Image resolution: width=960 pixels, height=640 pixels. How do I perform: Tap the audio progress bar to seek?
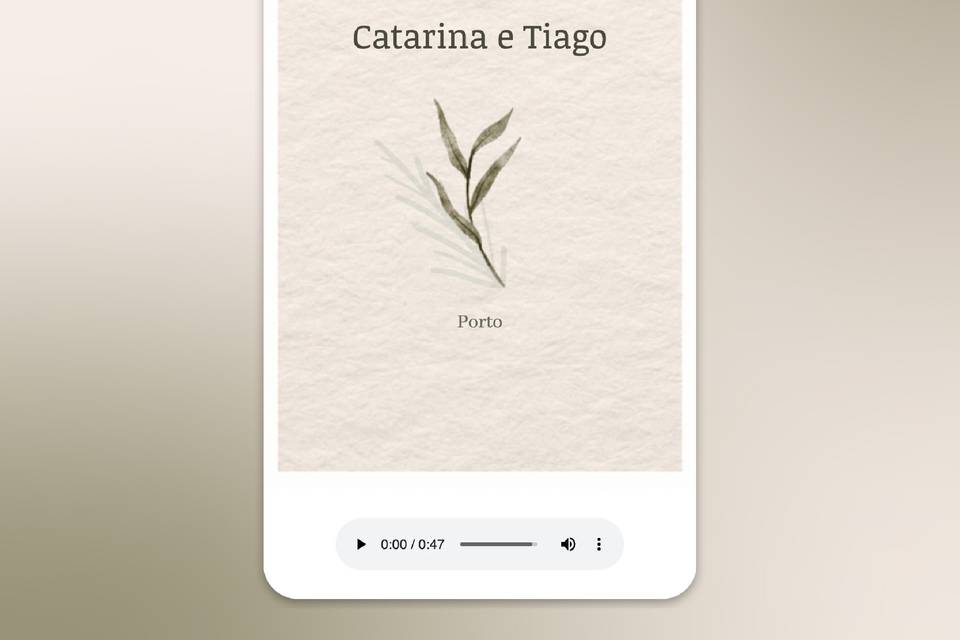498,545
